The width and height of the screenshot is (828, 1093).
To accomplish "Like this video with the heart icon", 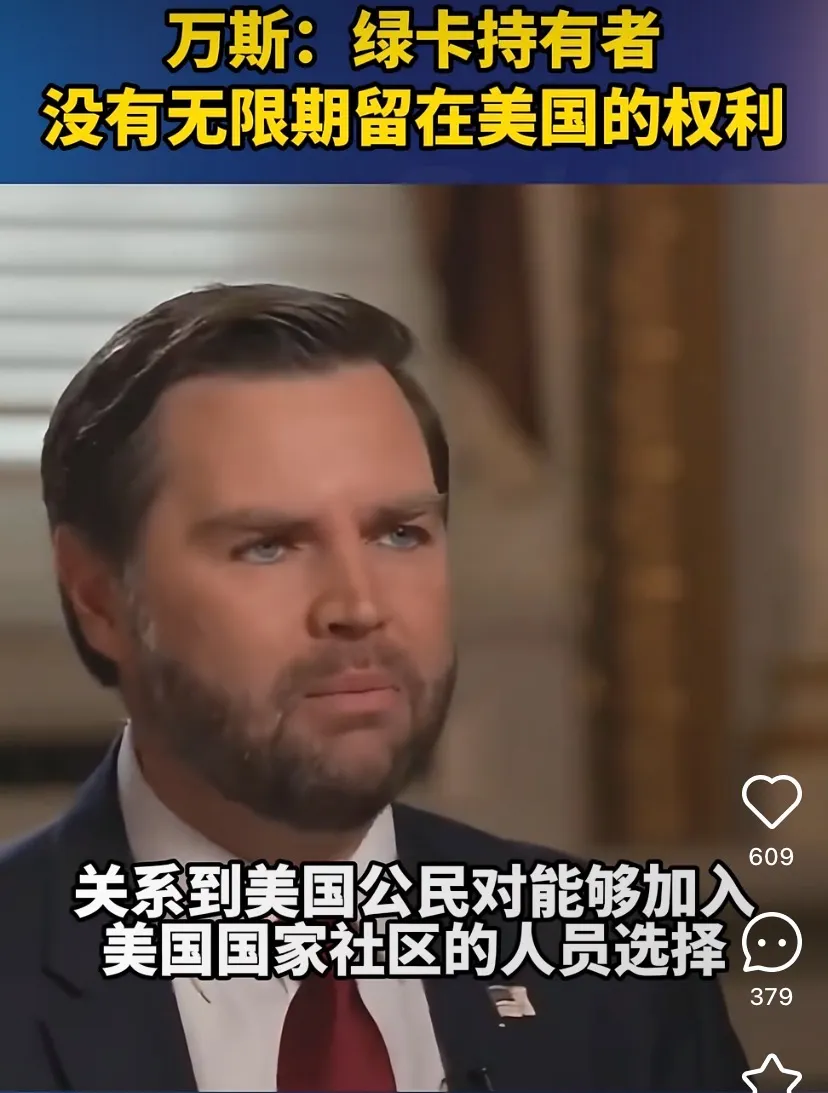I will click(771, 802).
